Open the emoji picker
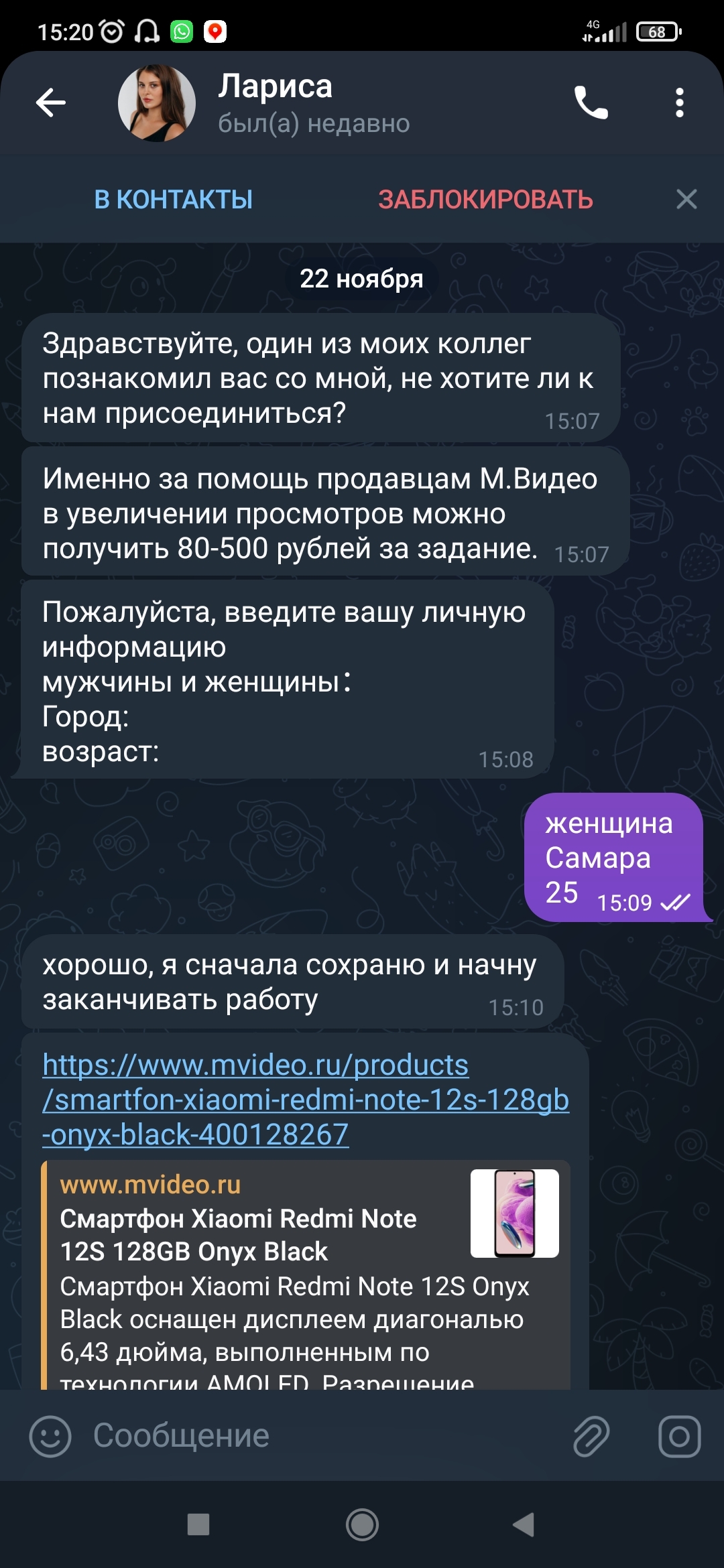This screenshot has width=724, height=1568. pyautogui.click(x=50, y=1436)
